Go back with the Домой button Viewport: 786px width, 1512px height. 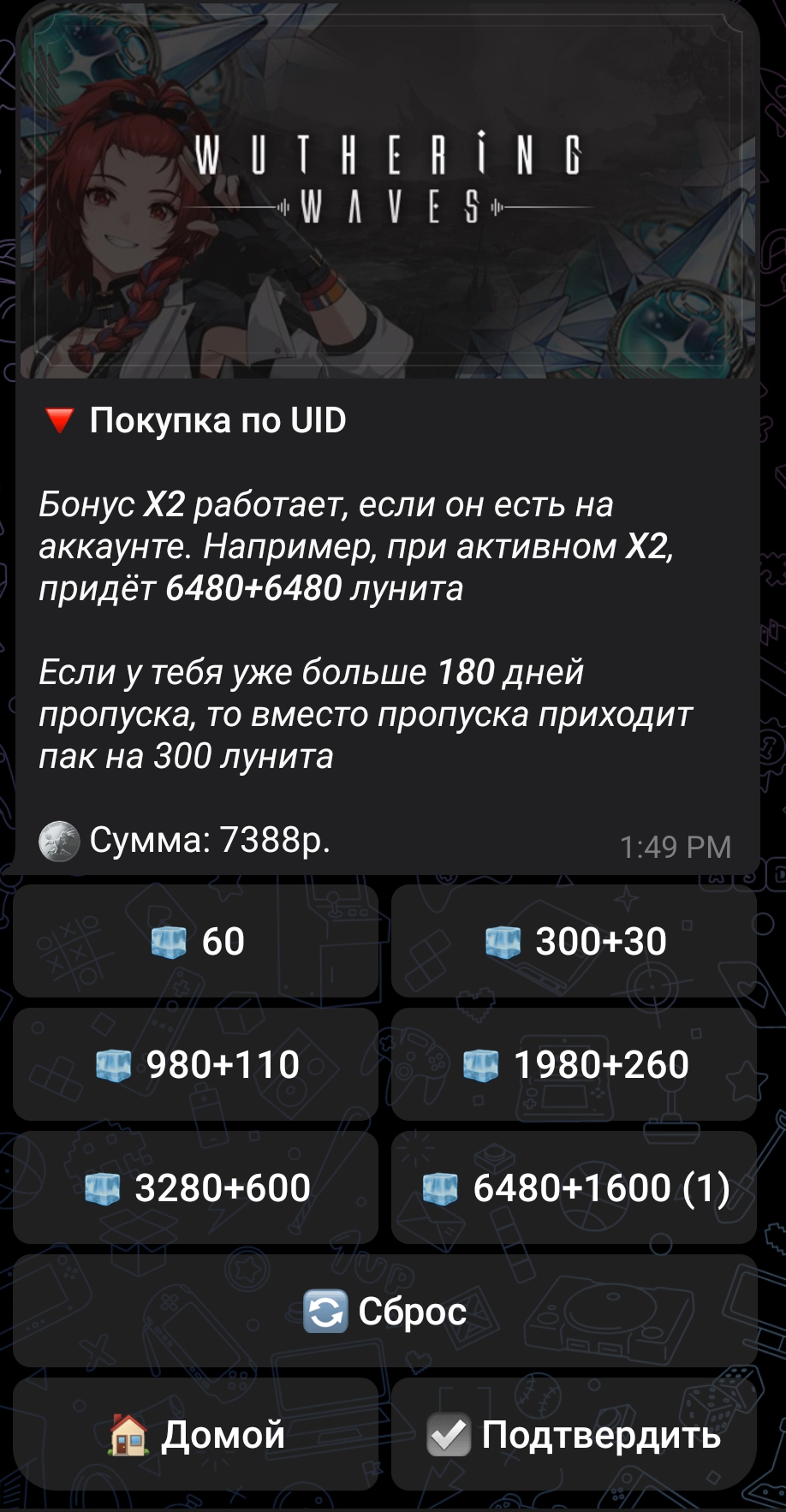point(195,1434)
